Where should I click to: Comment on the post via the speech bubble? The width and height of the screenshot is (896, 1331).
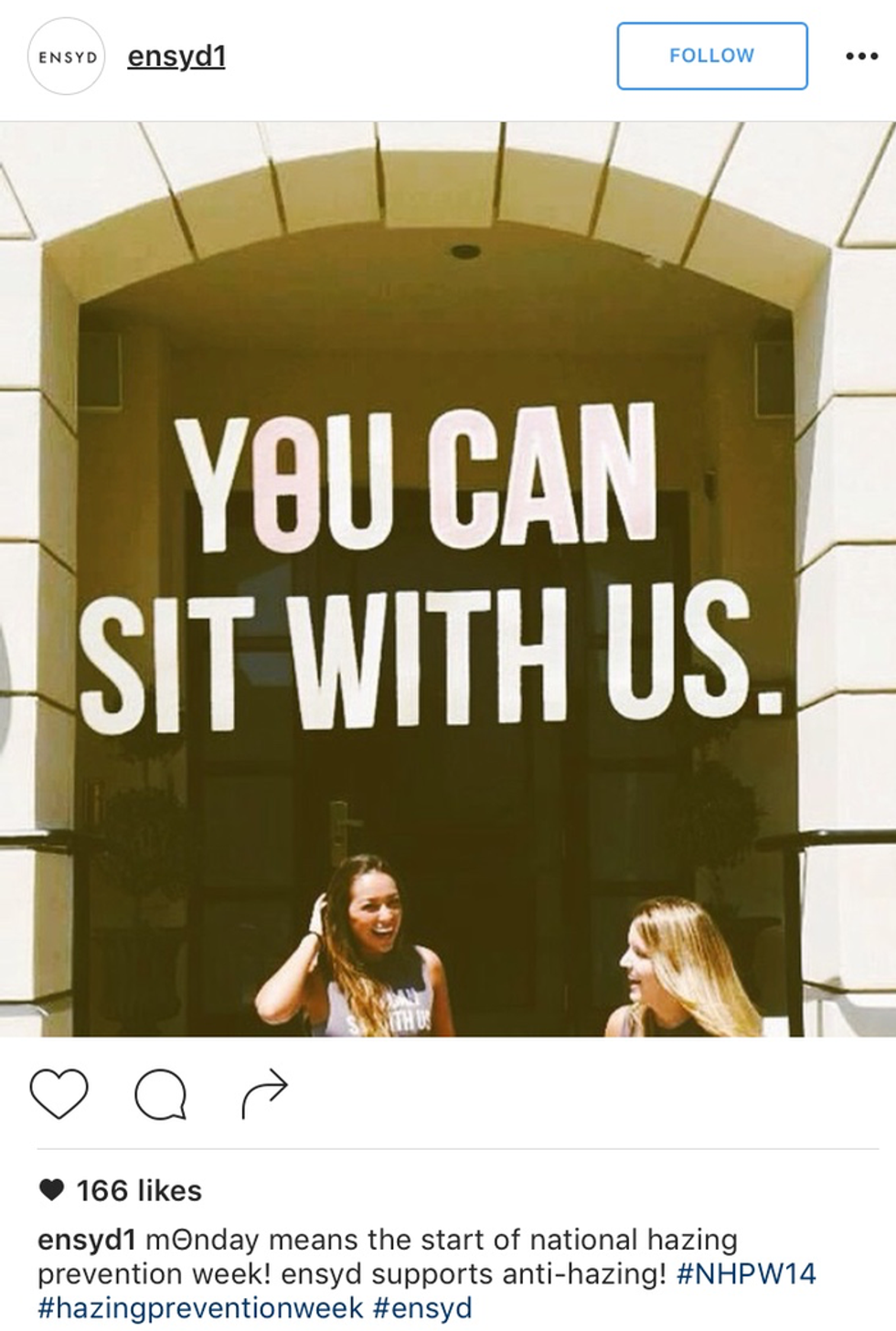tap(161, 1093)
